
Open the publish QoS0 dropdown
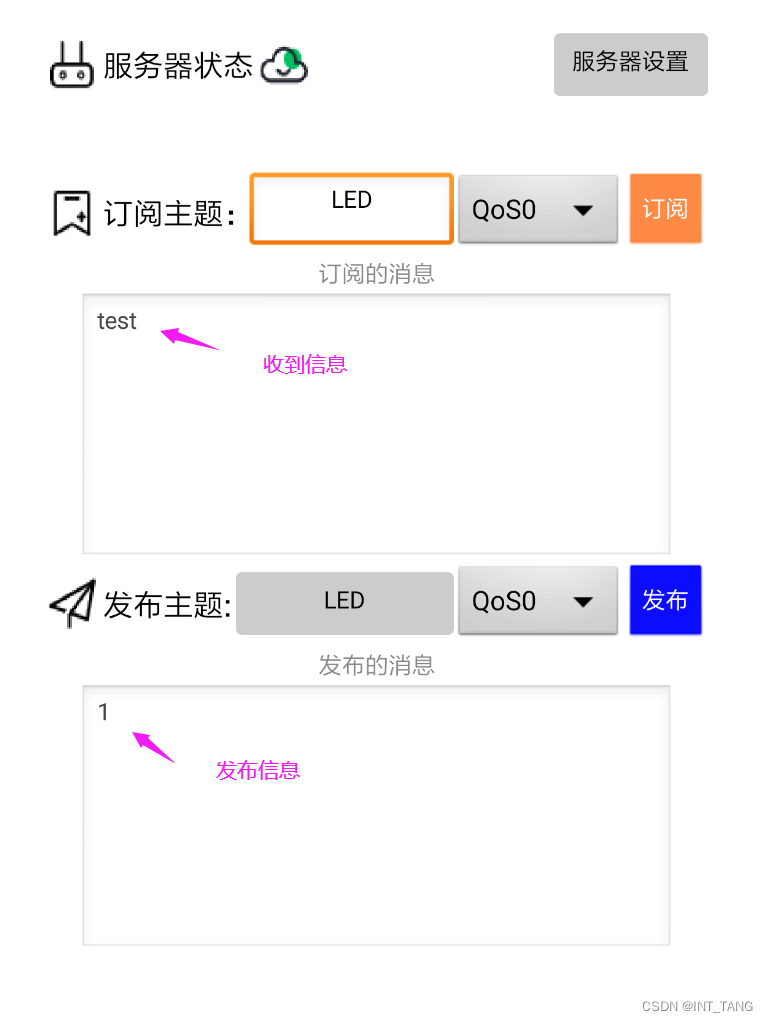pos(538,601)
